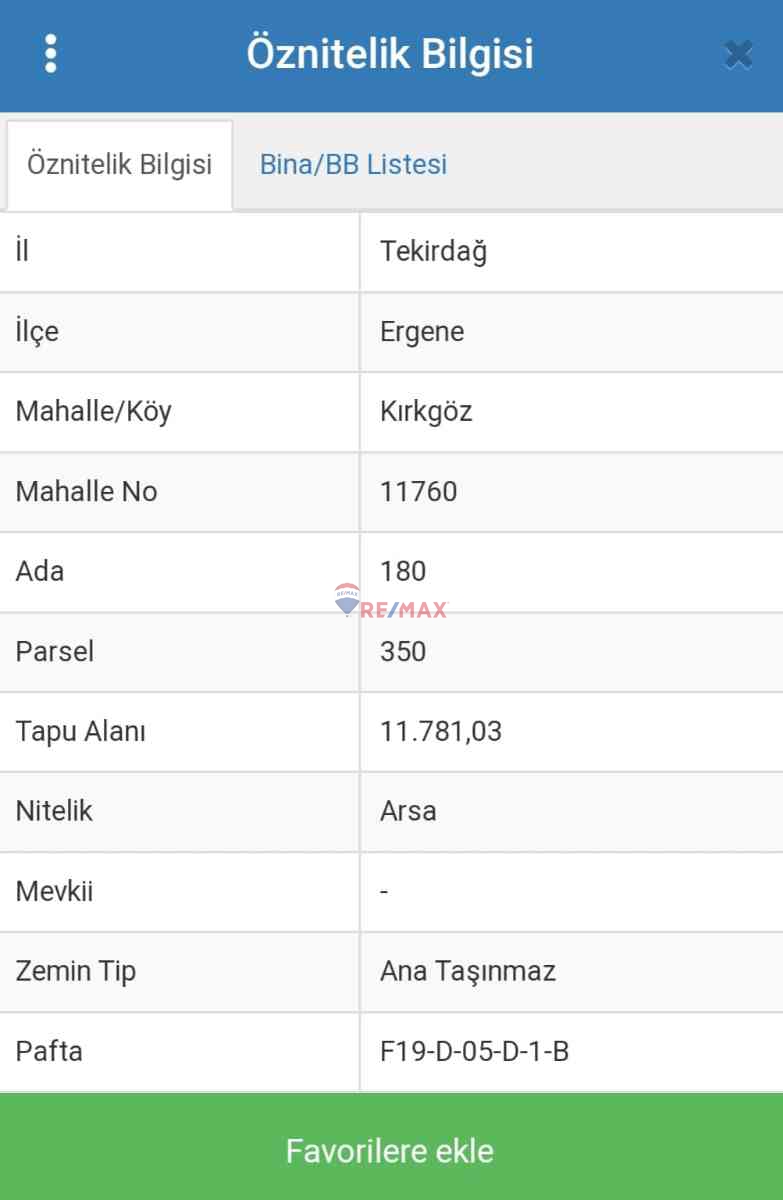Select the Ana Taşınmaz Zemin Tip value

point(468,971)
